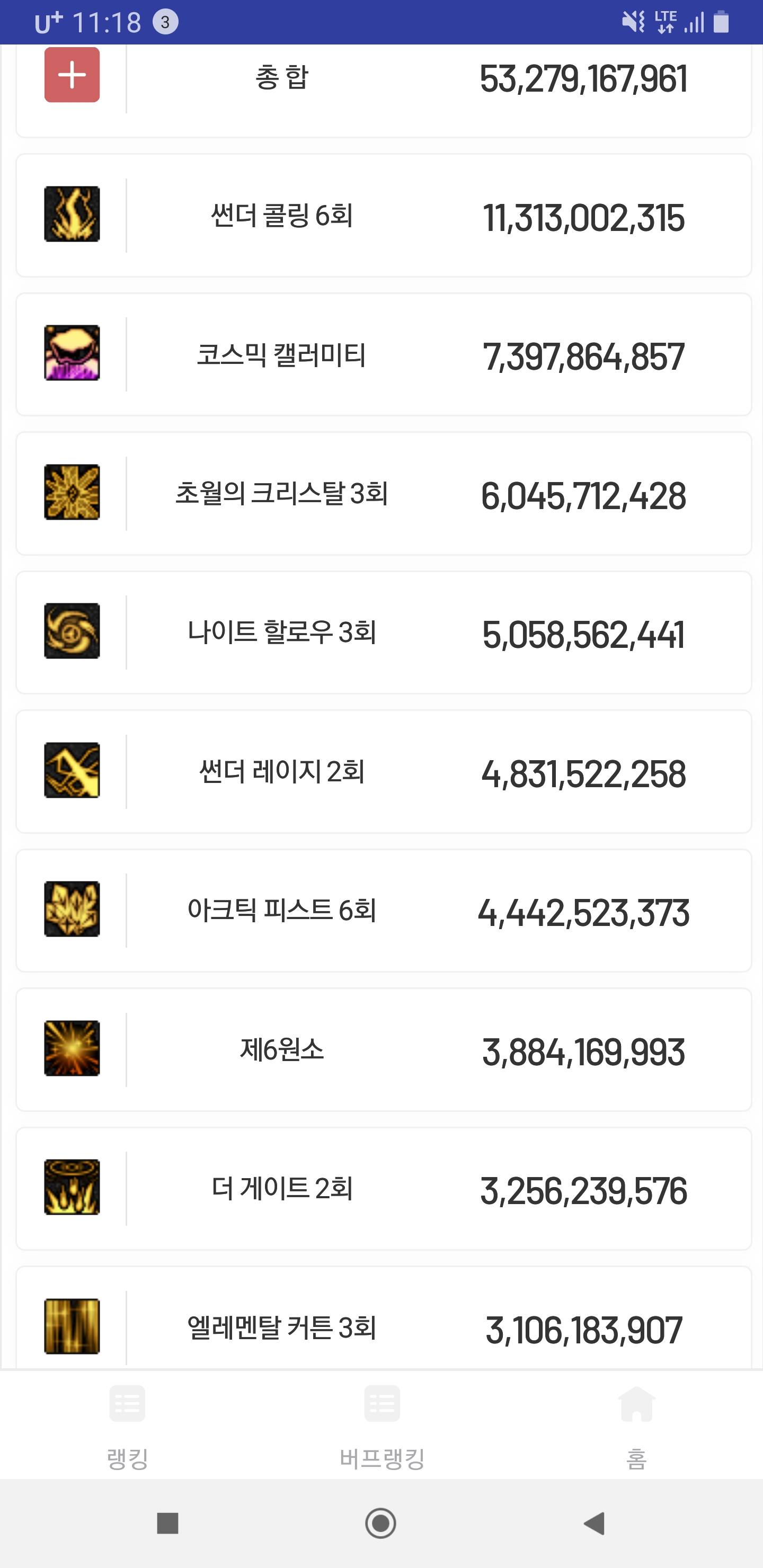Select the 엘레멘탈 커튼 3회 row
763x1568 pixels.
click(384, 1318)
